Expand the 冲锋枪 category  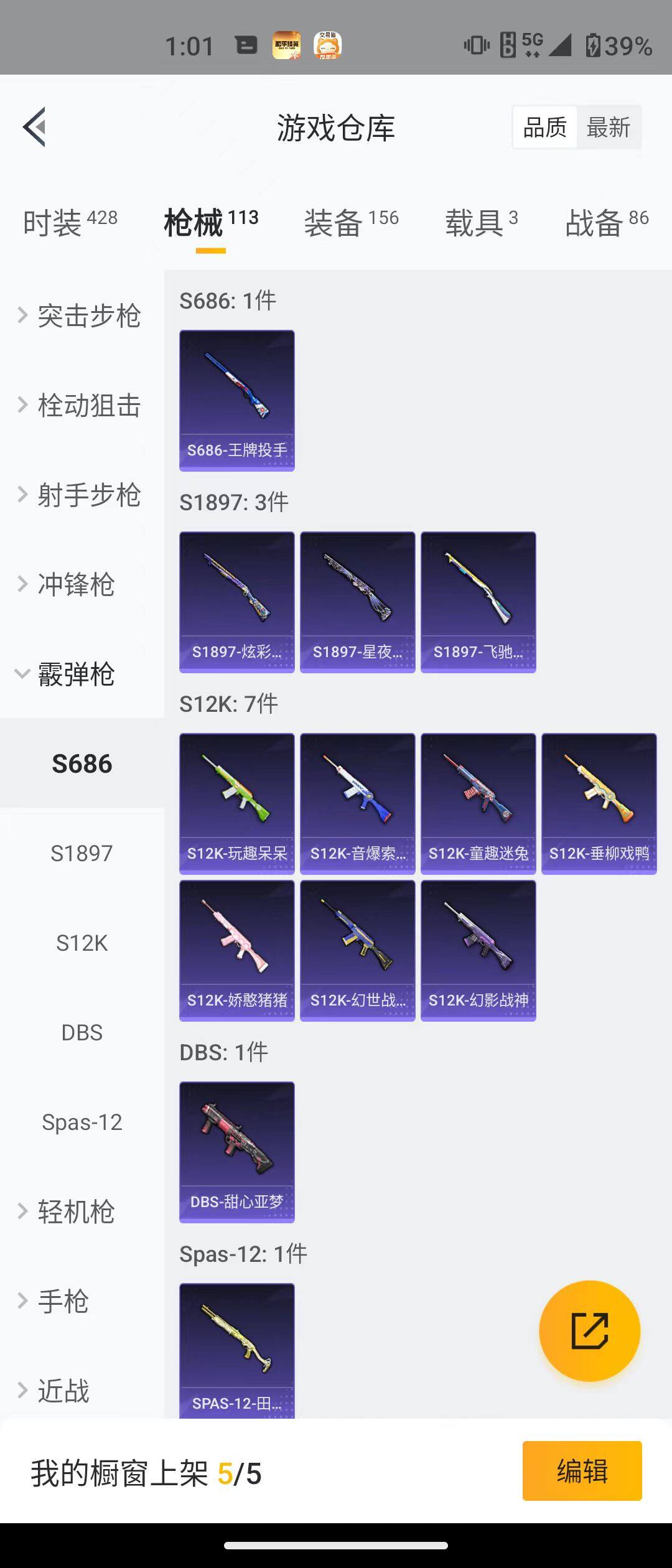(75, 585)
